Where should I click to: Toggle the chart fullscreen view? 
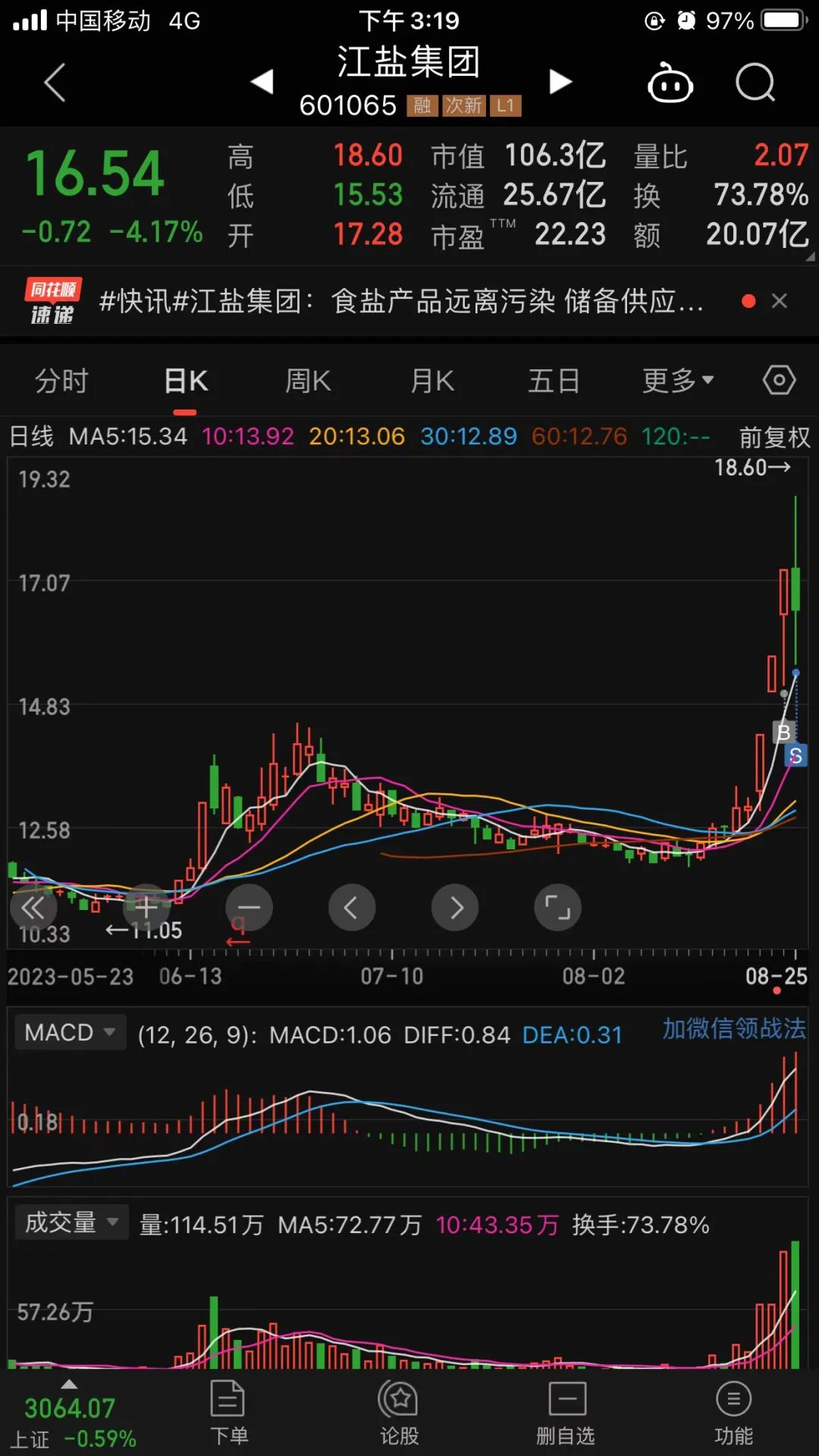557,907
